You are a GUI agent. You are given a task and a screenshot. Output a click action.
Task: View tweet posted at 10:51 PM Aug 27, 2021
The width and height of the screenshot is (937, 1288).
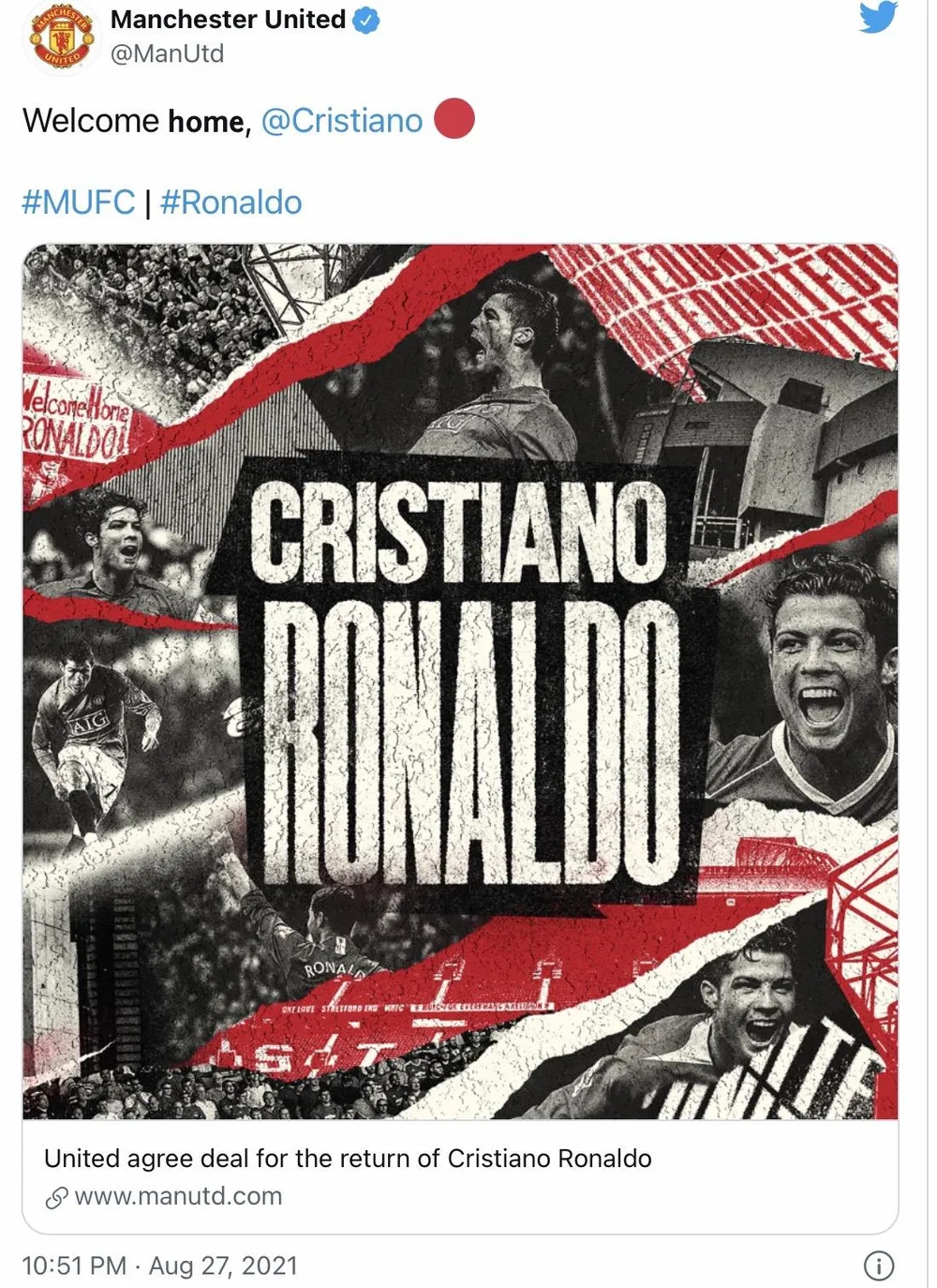(159, 1266)
